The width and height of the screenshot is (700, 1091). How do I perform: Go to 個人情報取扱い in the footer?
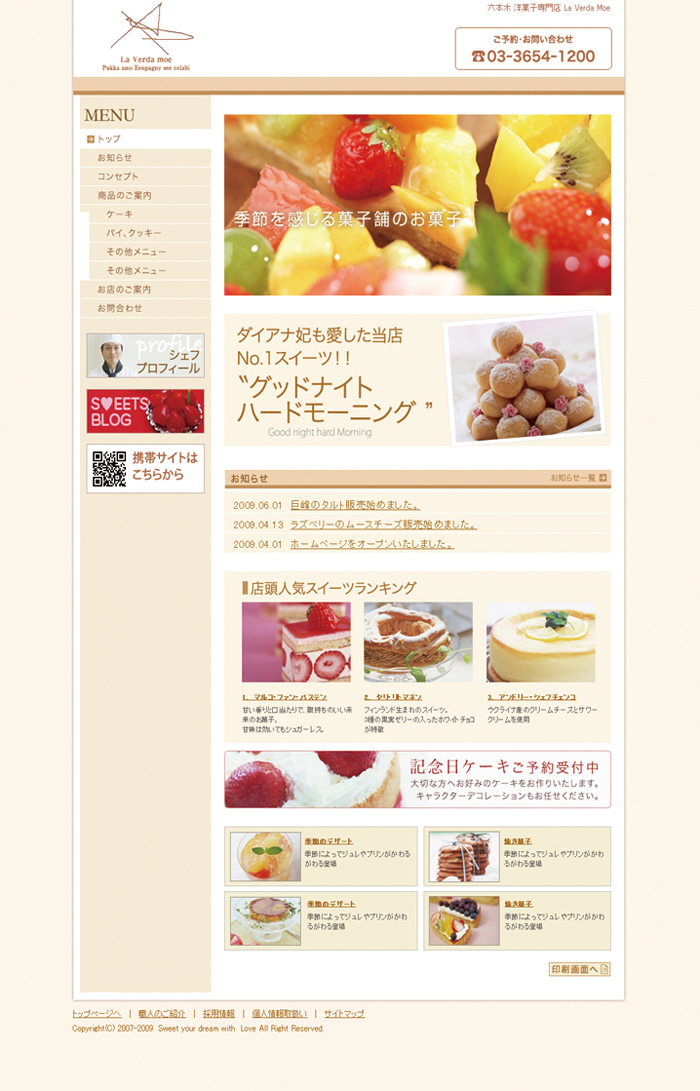(x=279, y=1014)
